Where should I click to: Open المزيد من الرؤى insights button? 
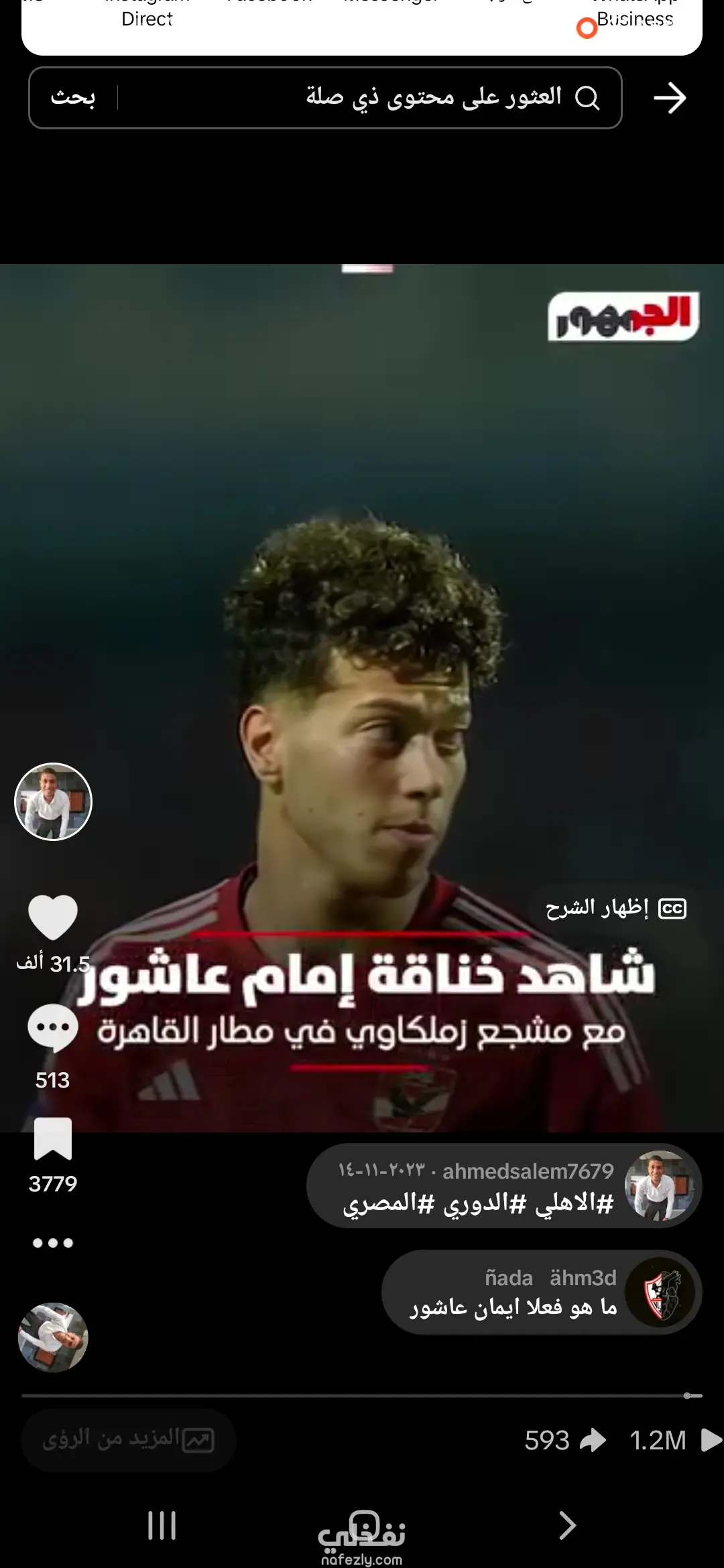click(129, 1440)
